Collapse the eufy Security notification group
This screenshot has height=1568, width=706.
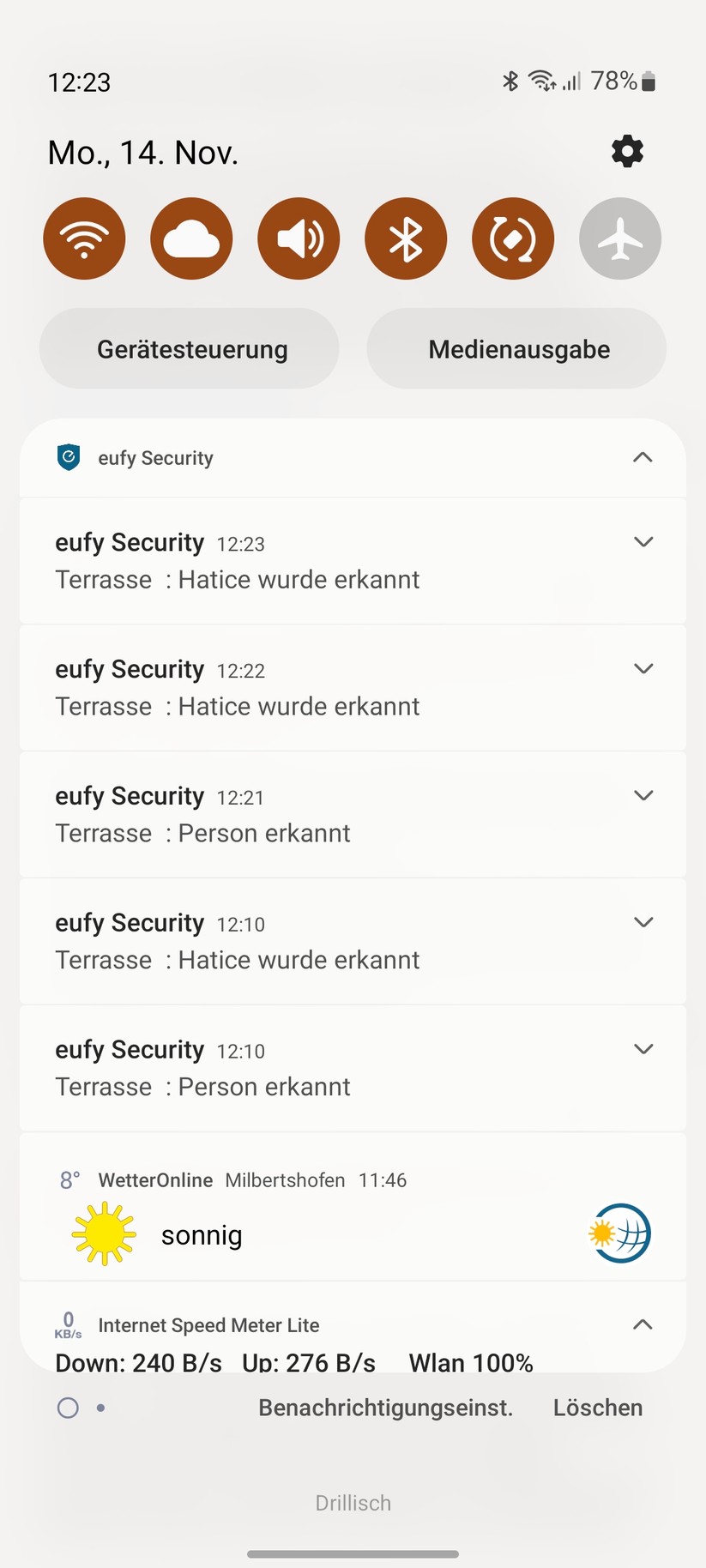pos(643,457)
